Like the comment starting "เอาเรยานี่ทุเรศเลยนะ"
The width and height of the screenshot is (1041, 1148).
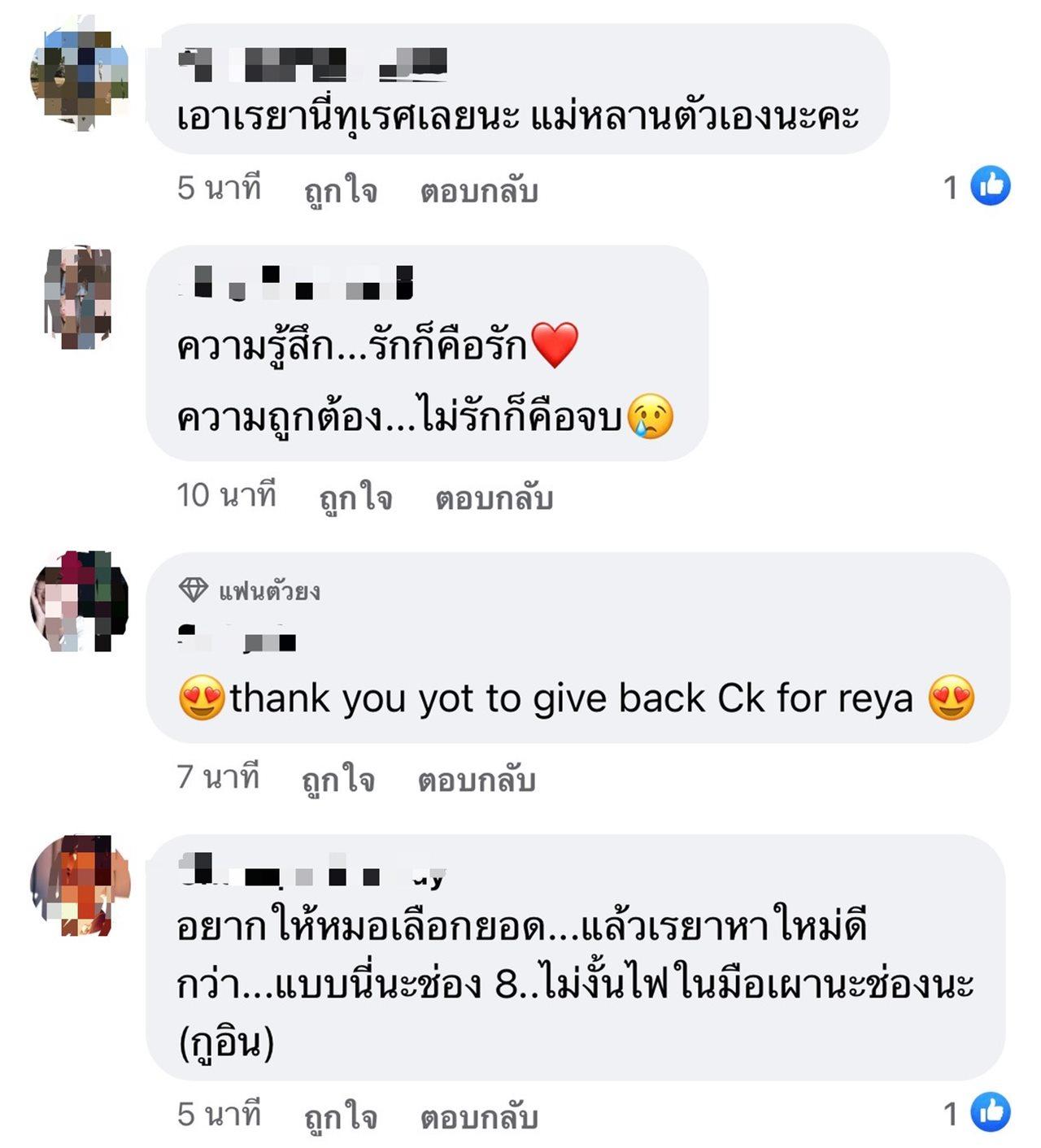[x=340, y=190]
